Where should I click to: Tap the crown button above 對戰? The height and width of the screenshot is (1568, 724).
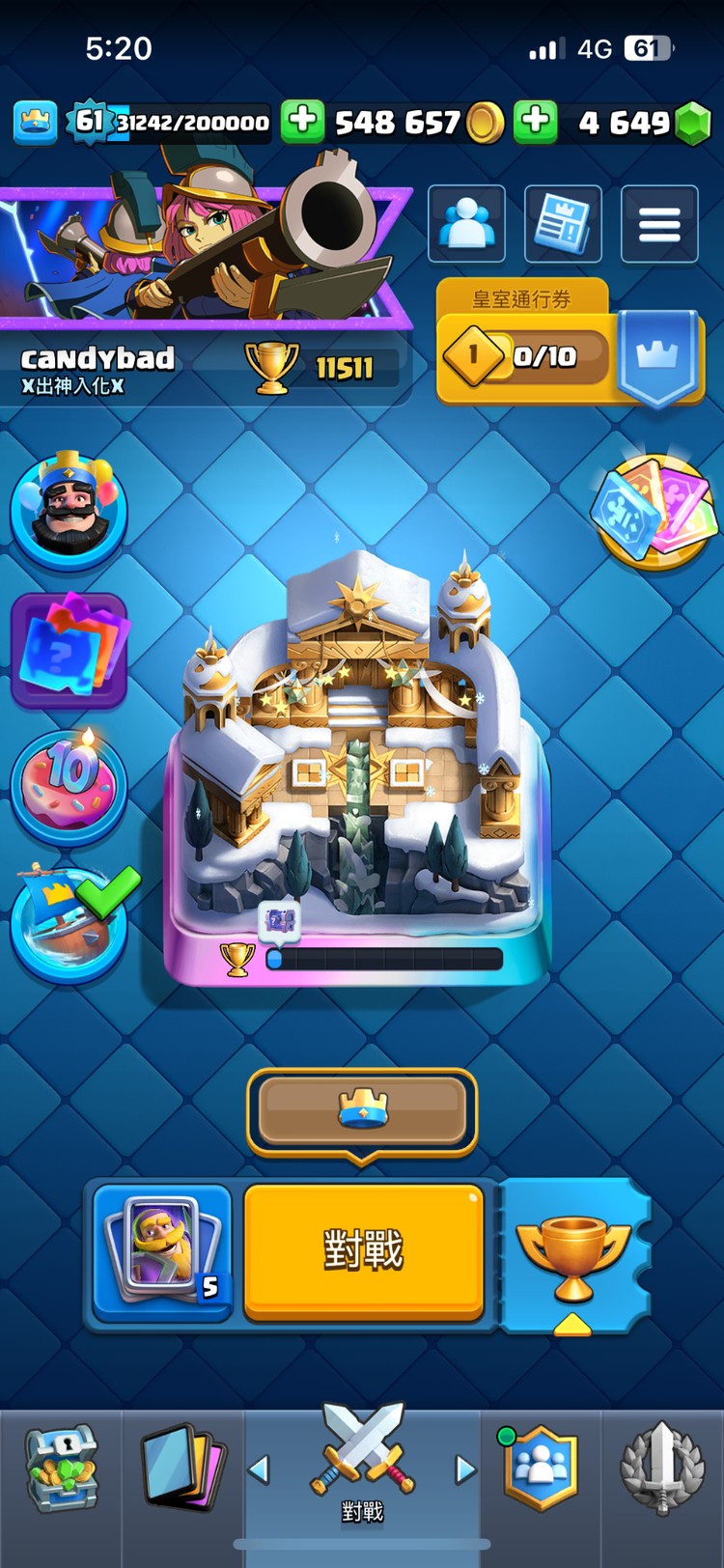click(363, 1110)
